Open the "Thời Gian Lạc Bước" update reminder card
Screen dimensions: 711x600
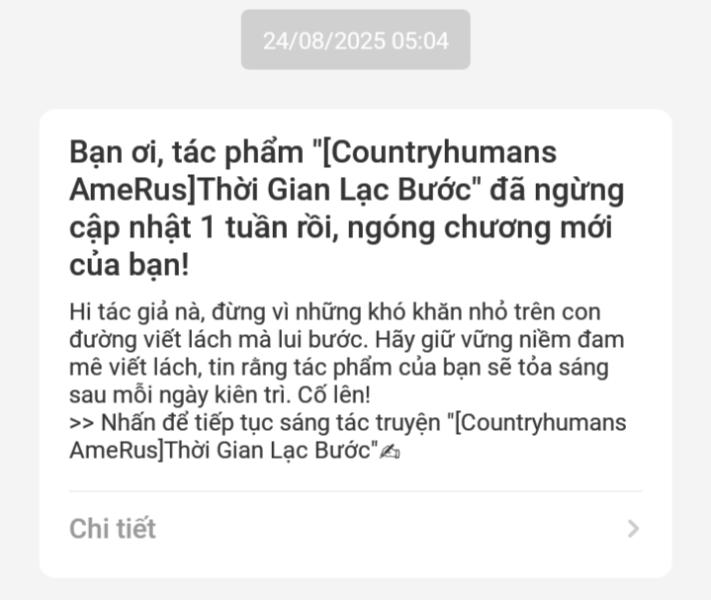pos(355,300)
